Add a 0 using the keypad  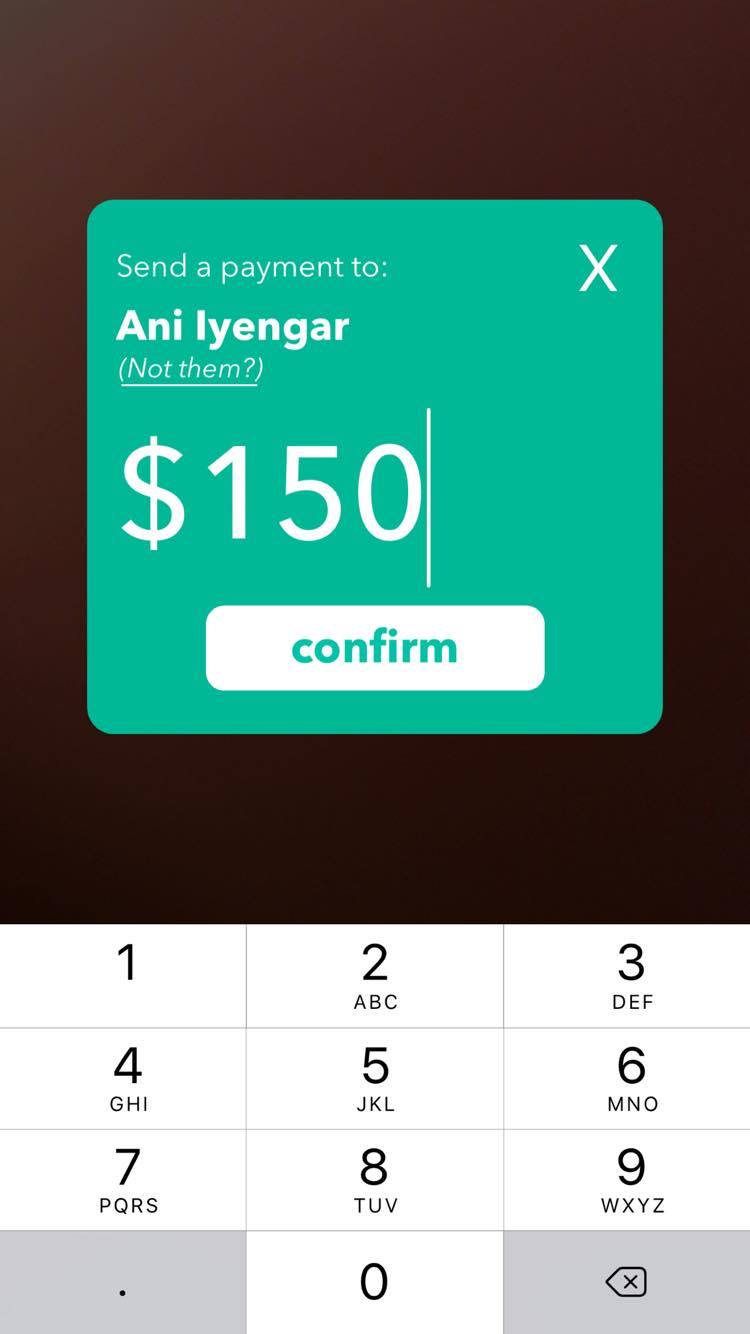click(375, 1282)
